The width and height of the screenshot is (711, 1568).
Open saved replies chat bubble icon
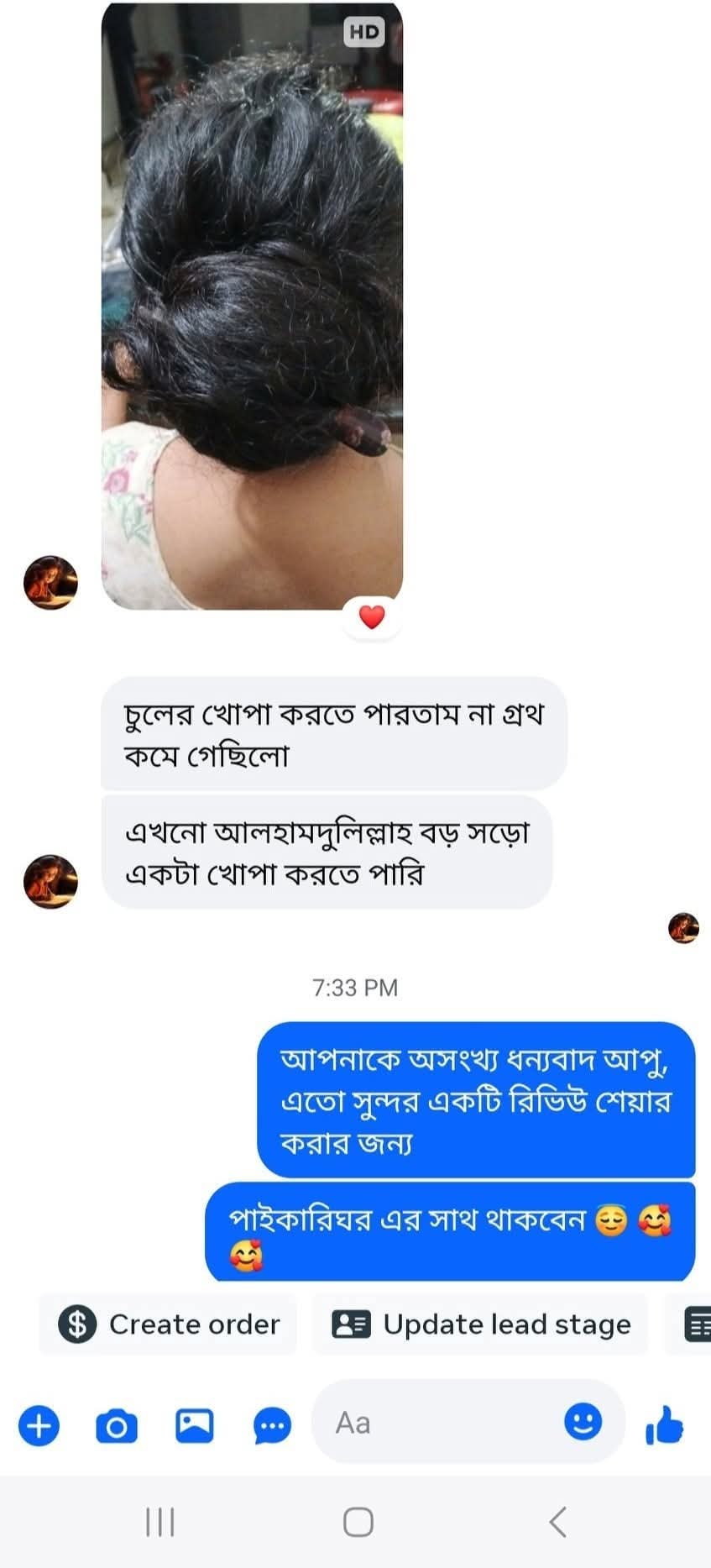pos(272,1426)
